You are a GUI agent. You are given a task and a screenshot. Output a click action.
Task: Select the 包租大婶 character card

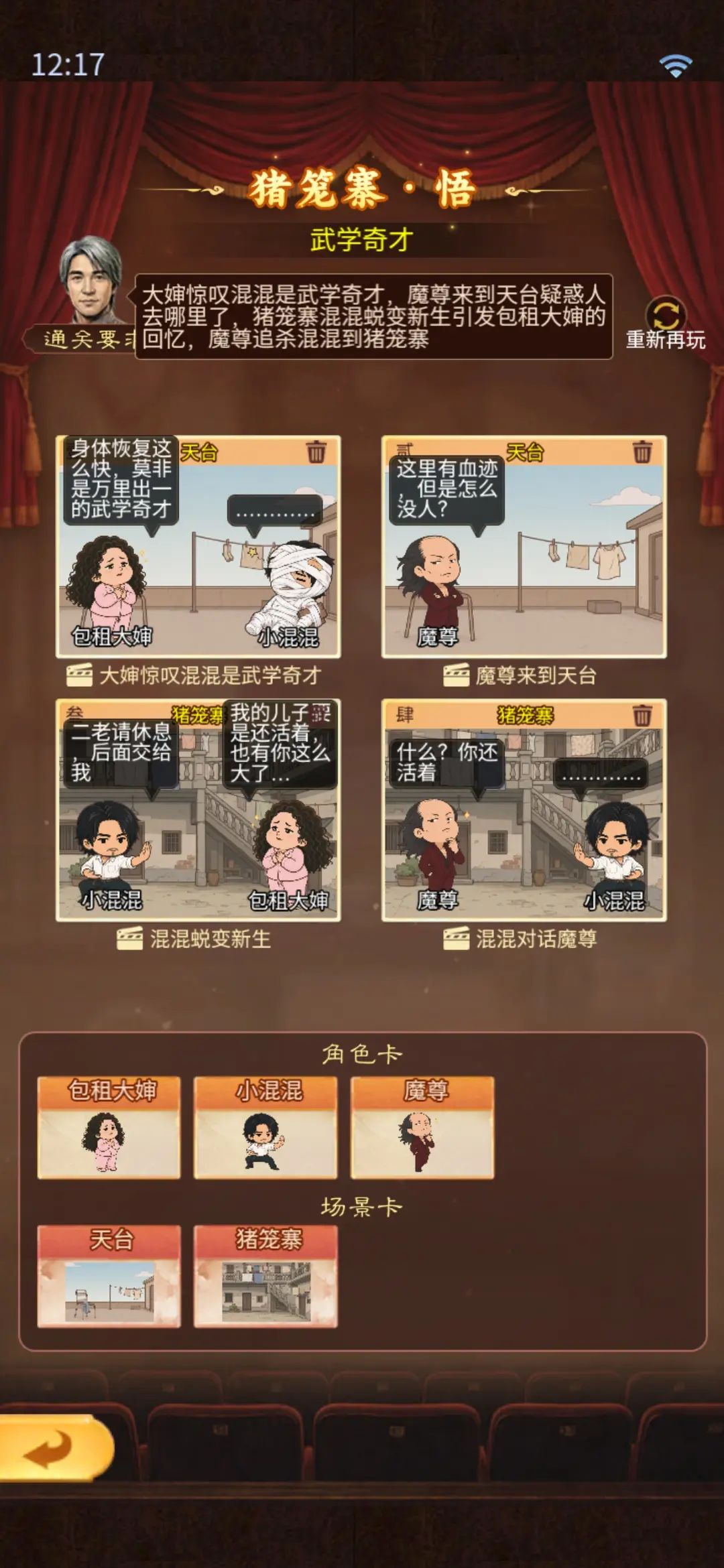109,1127
